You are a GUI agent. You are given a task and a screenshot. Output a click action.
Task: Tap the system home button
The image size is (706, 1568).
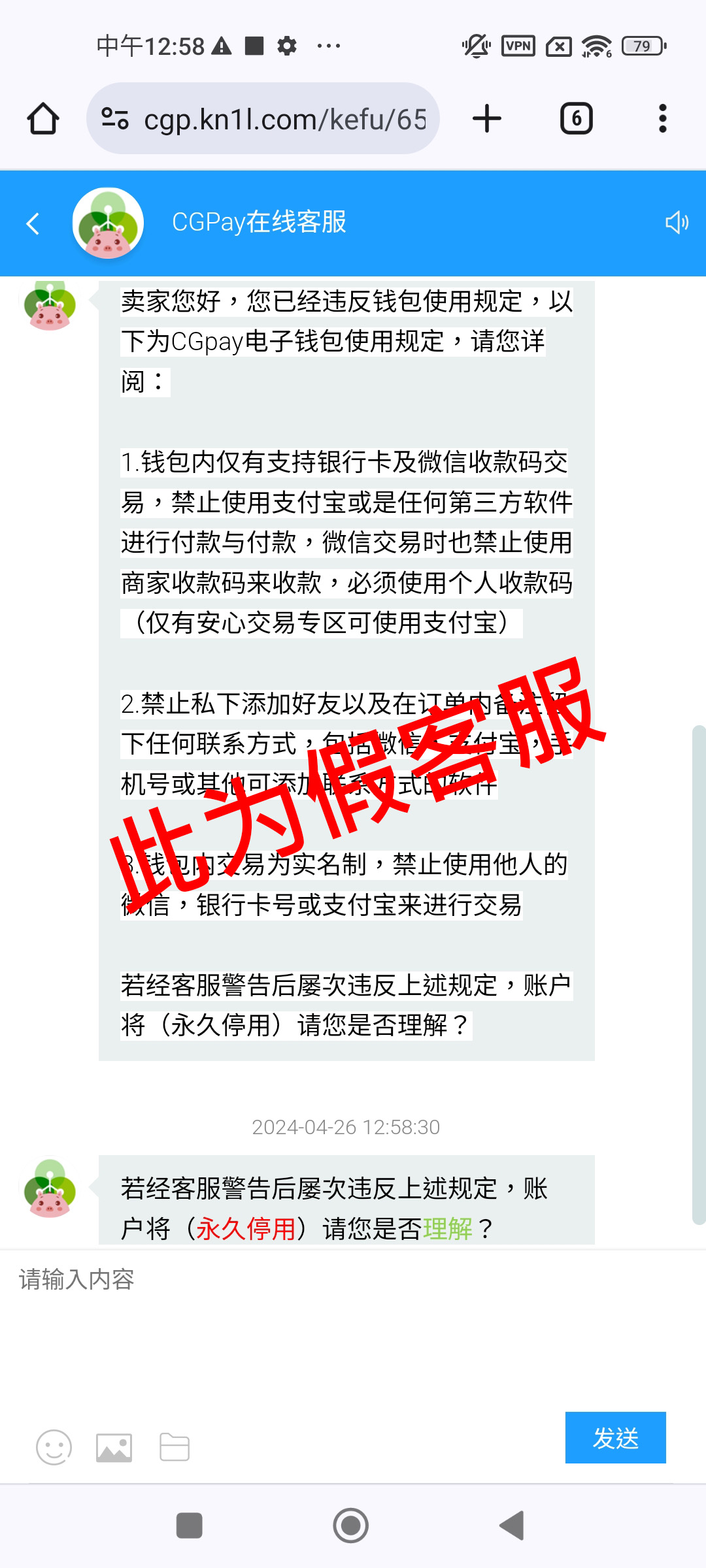(x=351, y=1526)
